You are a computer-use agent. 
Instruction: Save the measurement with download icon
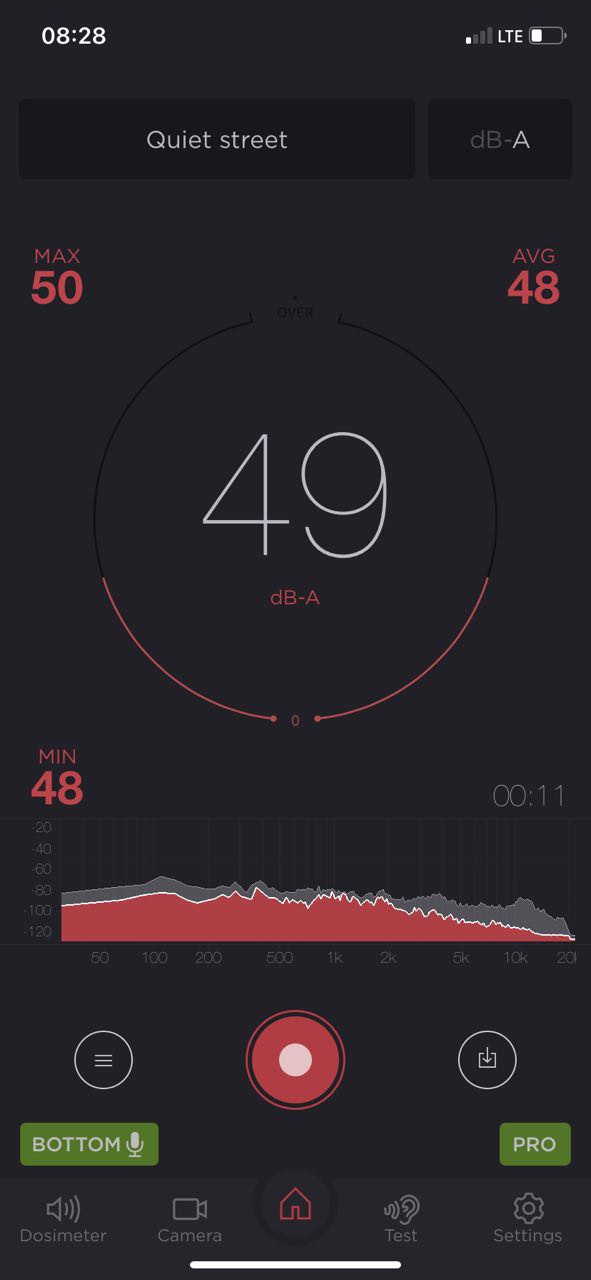pos(487,1058)
